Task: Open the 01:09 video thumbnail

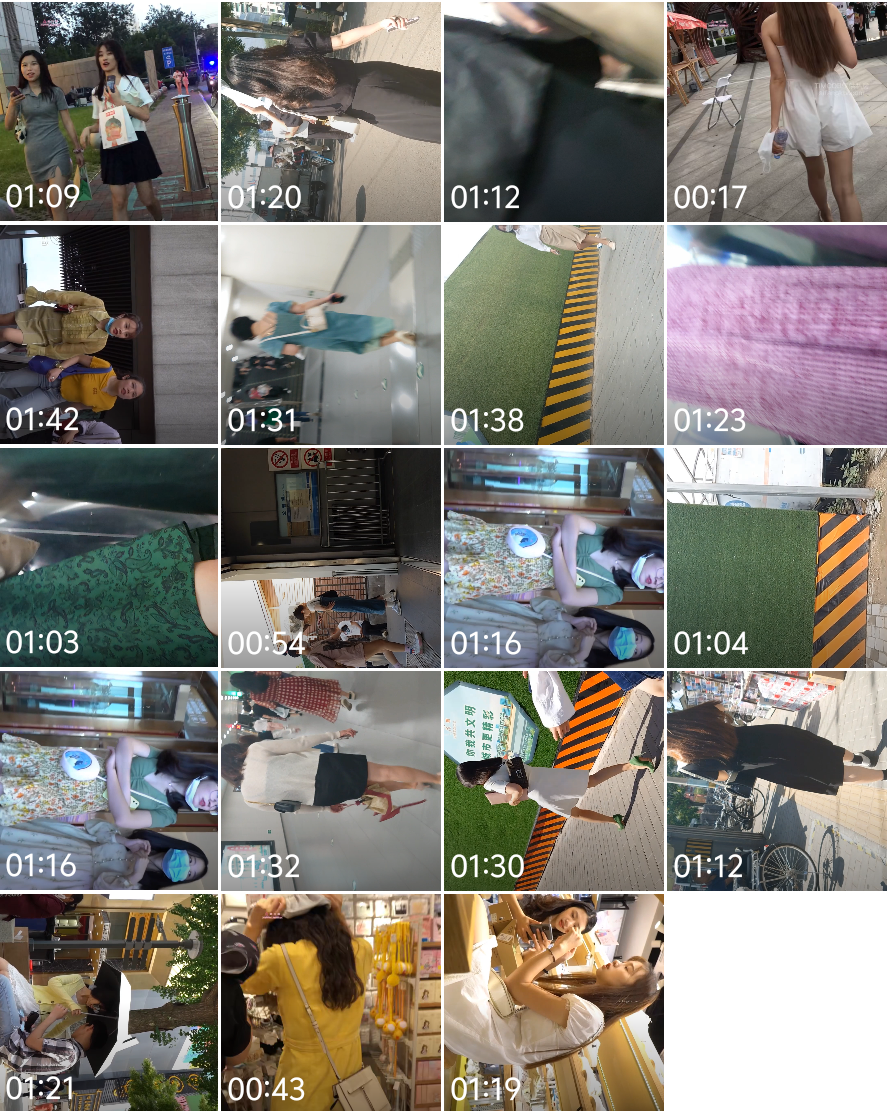Action: coord(109,111)
